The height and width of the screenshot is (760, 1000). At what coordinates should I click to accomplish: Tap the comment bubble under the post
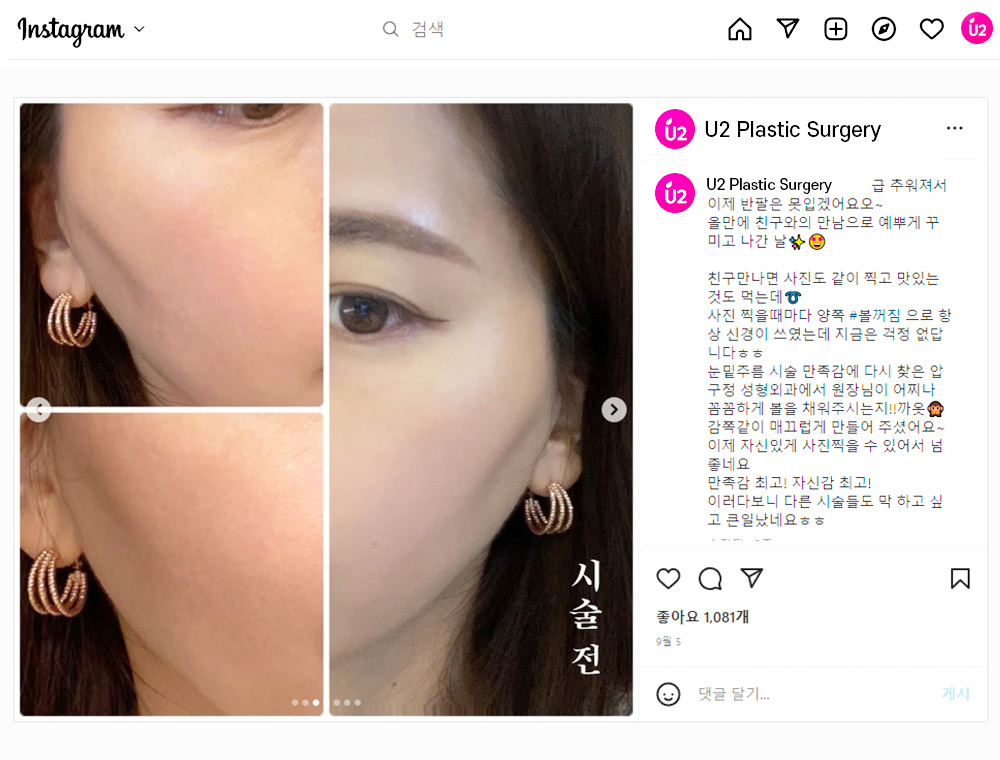(x=710, y=578)
